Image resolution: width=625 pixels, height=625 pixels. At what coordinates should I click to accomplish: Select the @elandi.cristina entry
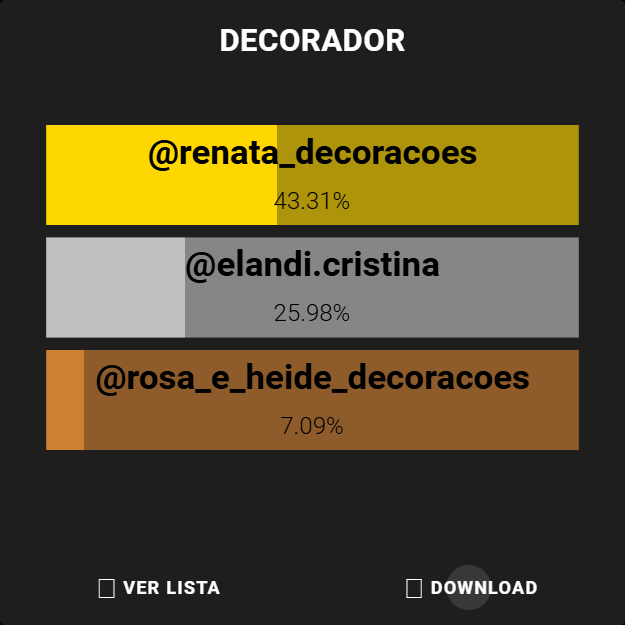(312, 287)
